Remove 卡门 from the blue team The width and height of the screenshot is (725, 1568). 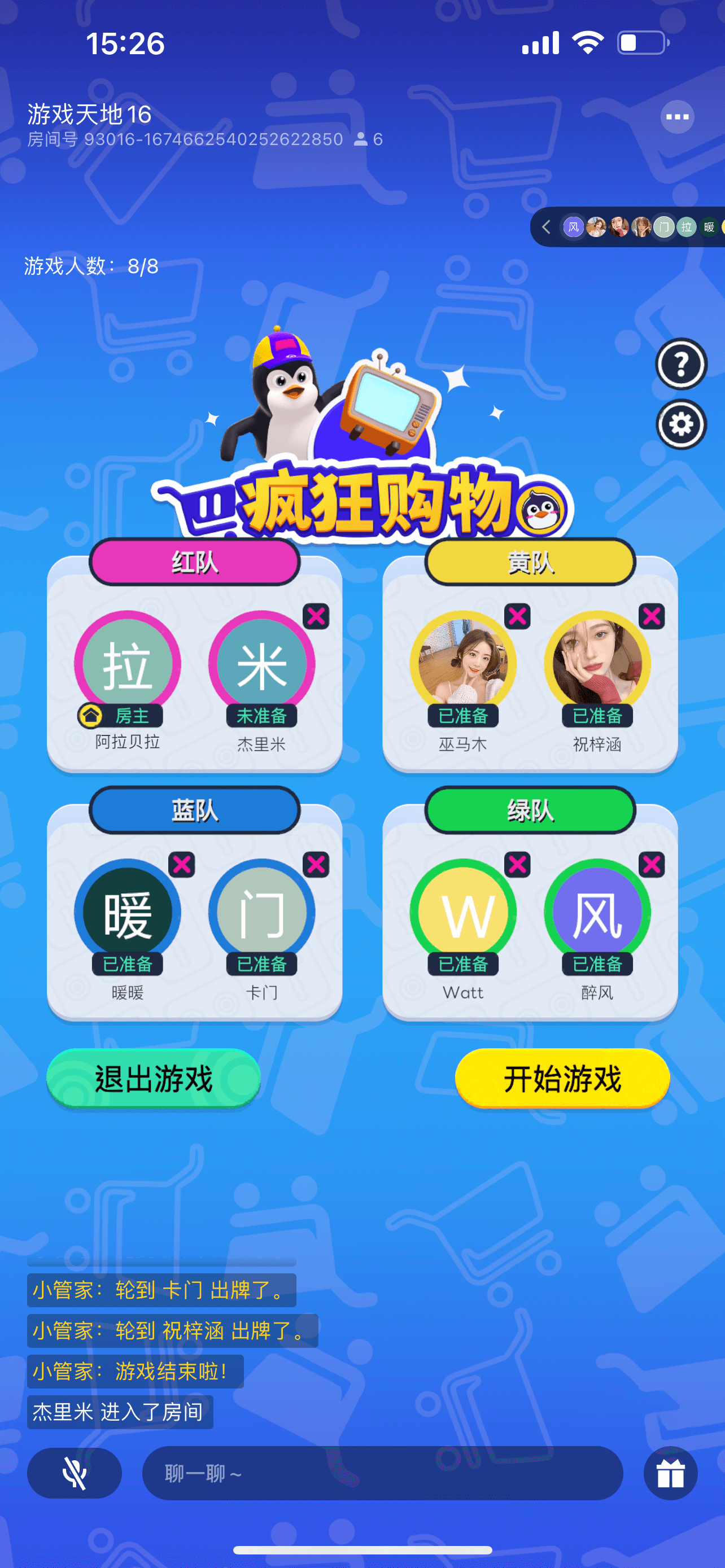tap(316, 864)
